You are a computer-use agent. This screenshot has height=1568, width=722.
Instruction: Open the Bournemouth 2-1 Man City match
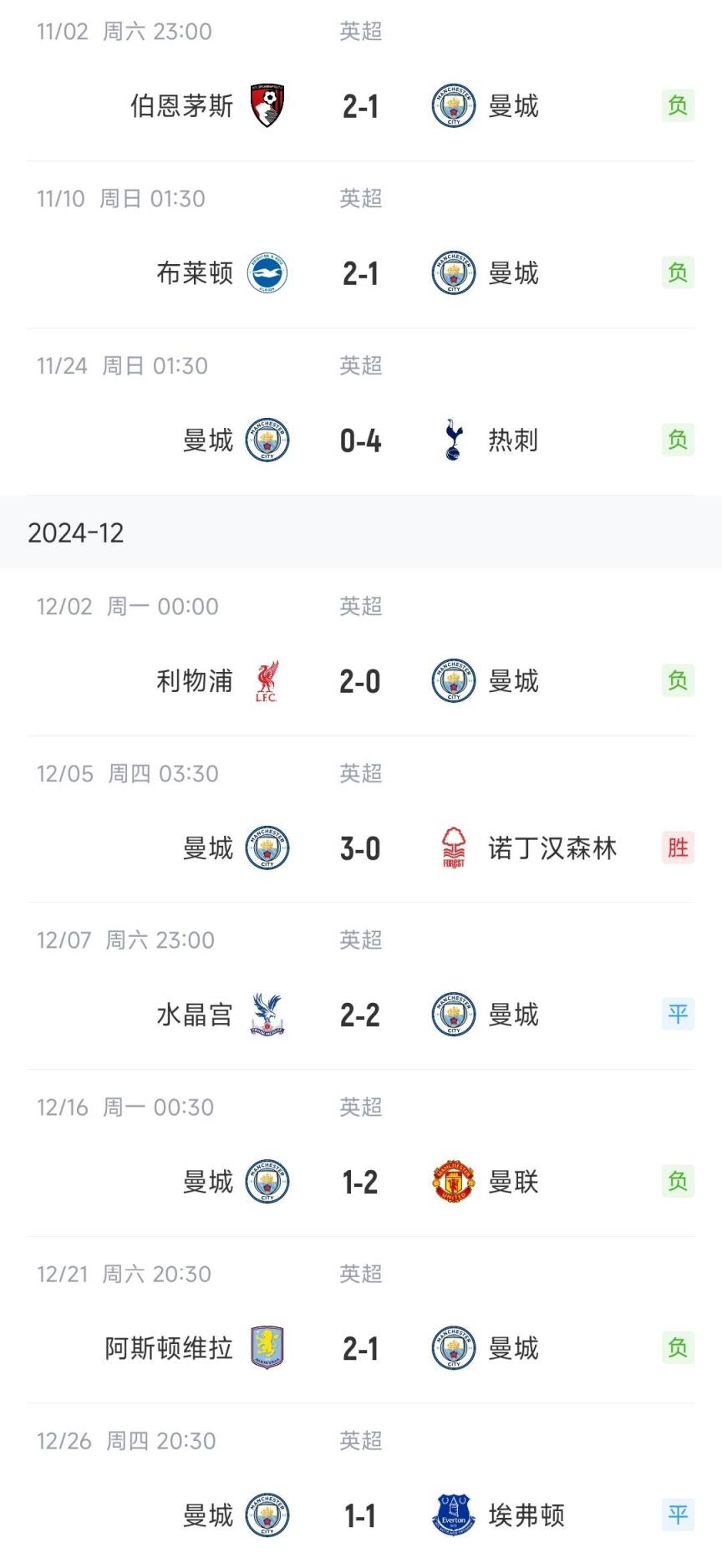click(361, 81)
